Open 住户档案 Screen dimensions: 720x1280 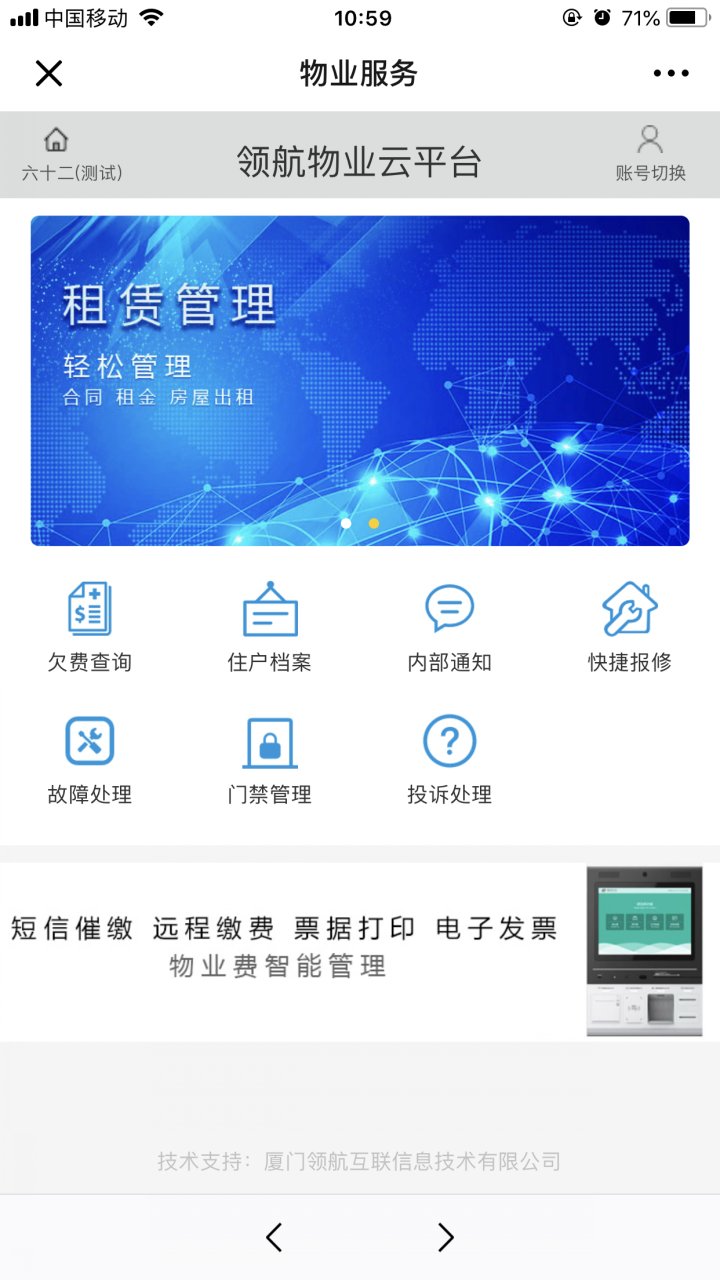[x=270, y=626]
